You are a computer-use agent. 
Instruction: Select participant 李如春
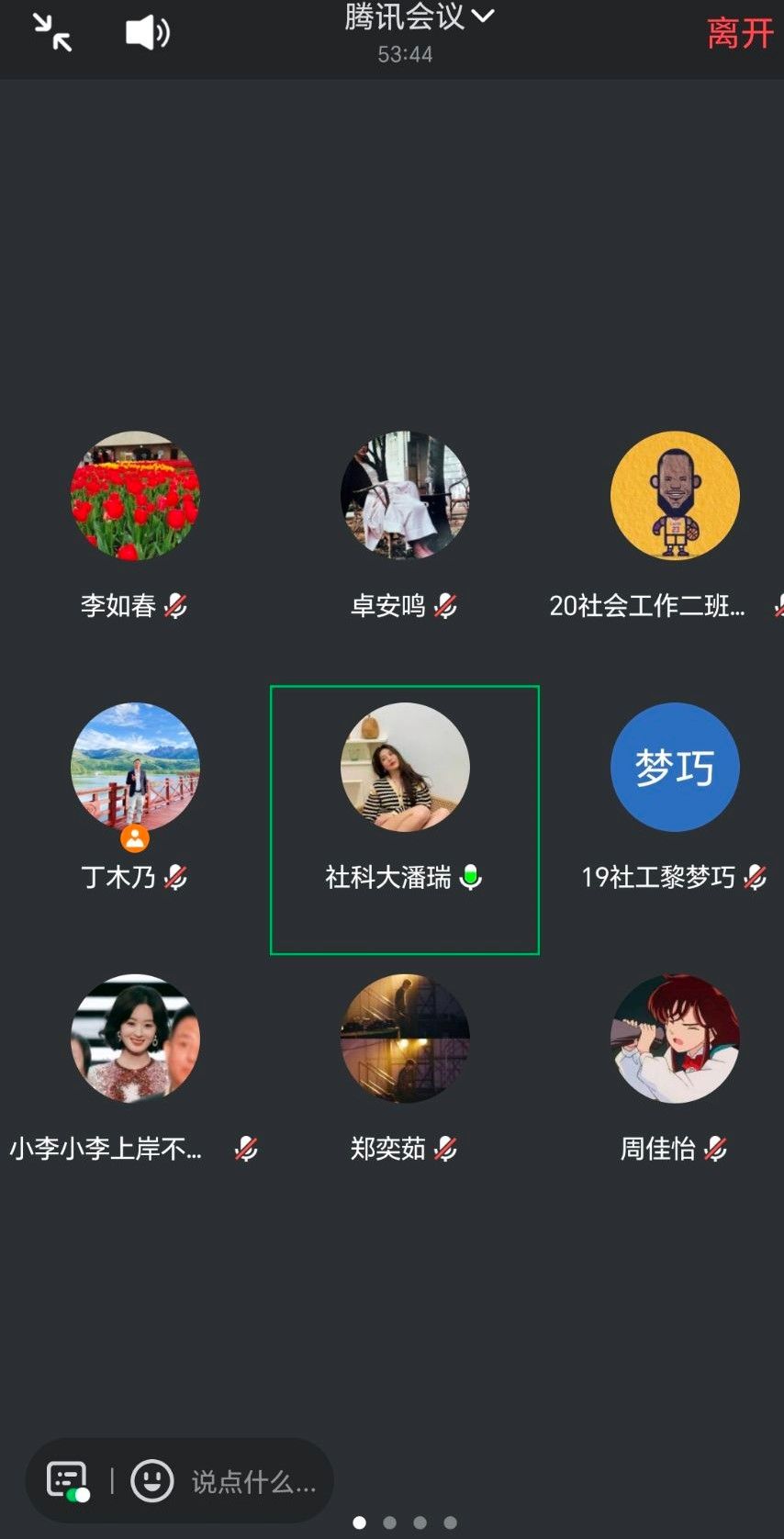[x=135, y=497]
